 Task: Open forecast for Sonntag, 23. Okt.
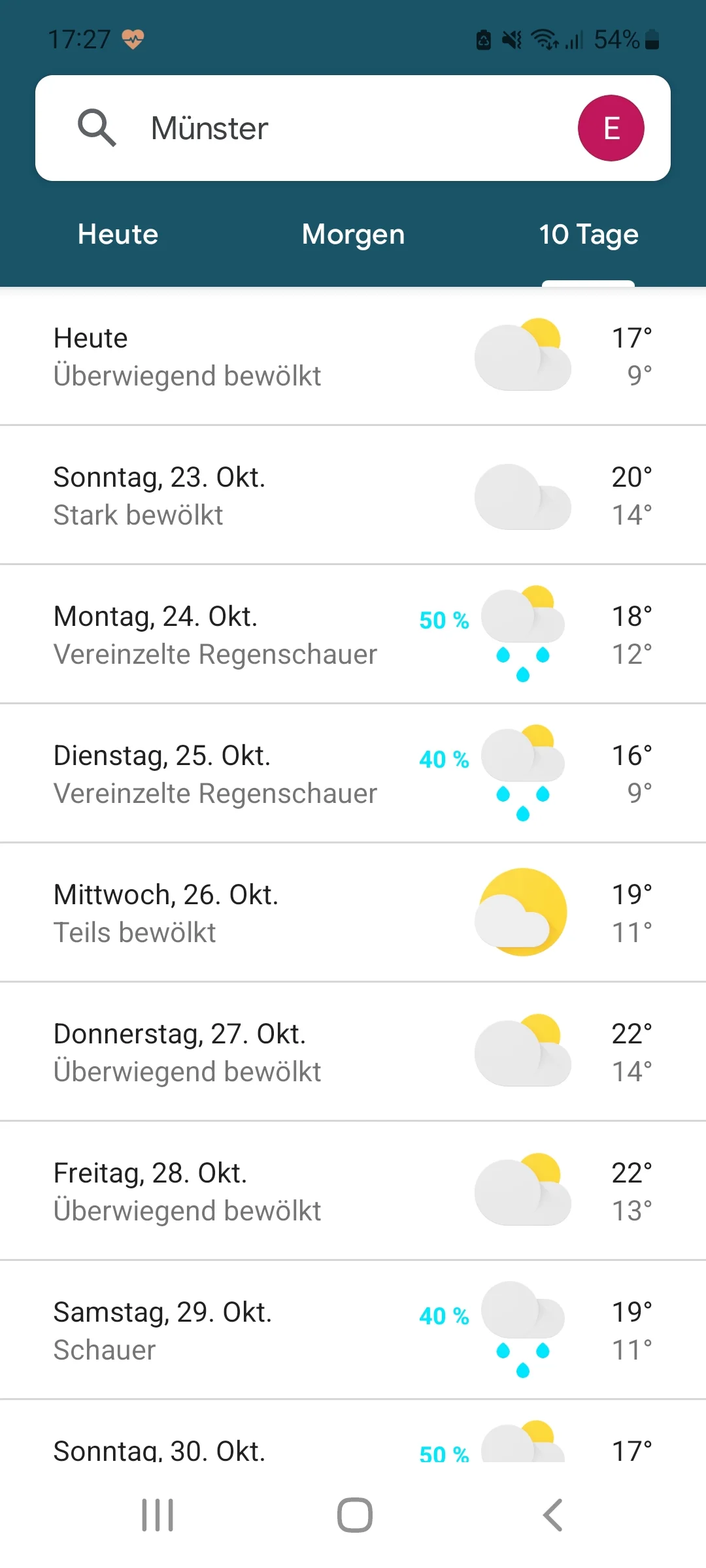[353, 496]
